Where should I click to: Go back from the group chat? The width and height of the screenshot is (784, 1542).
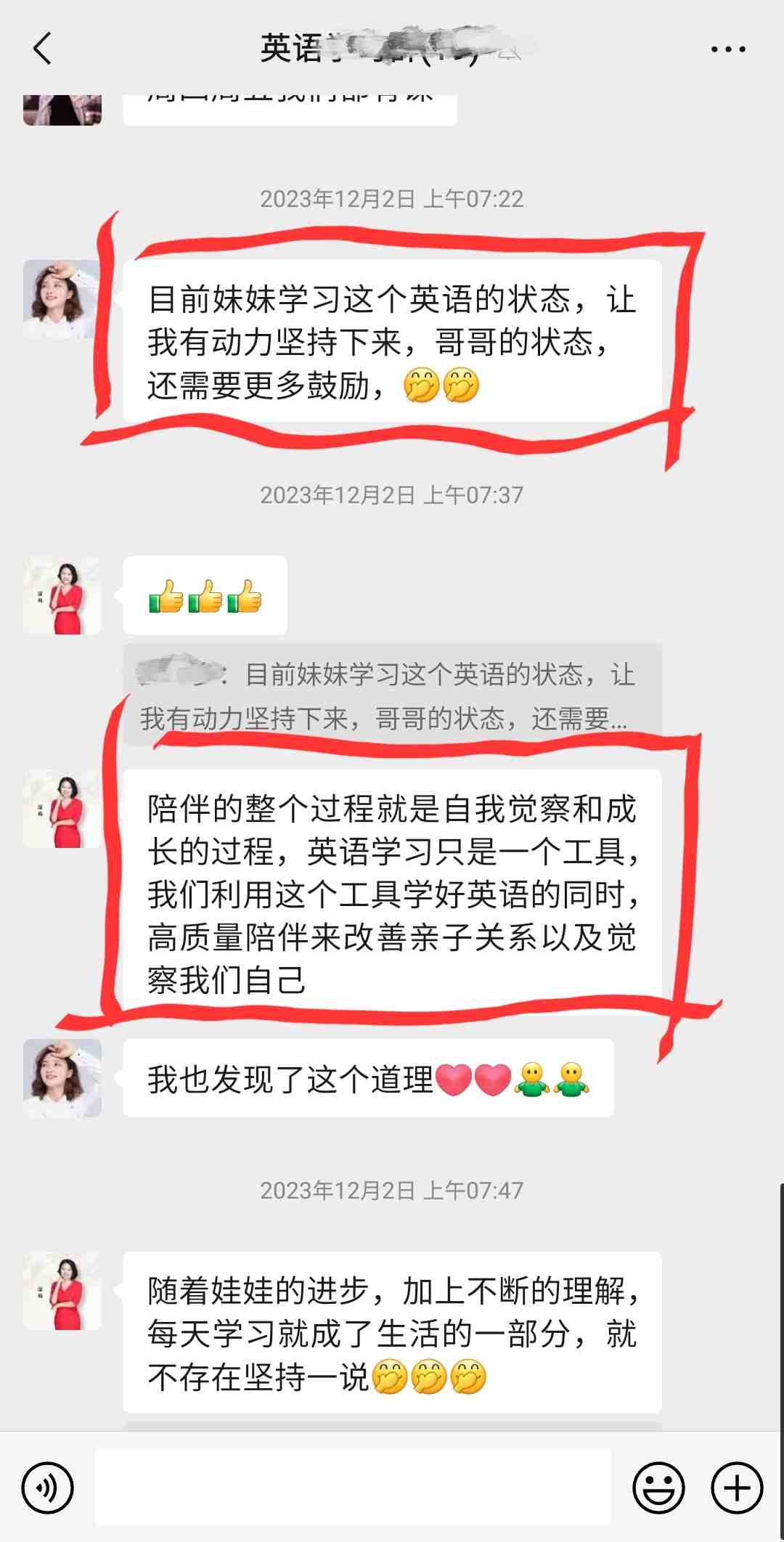point(42,49)
